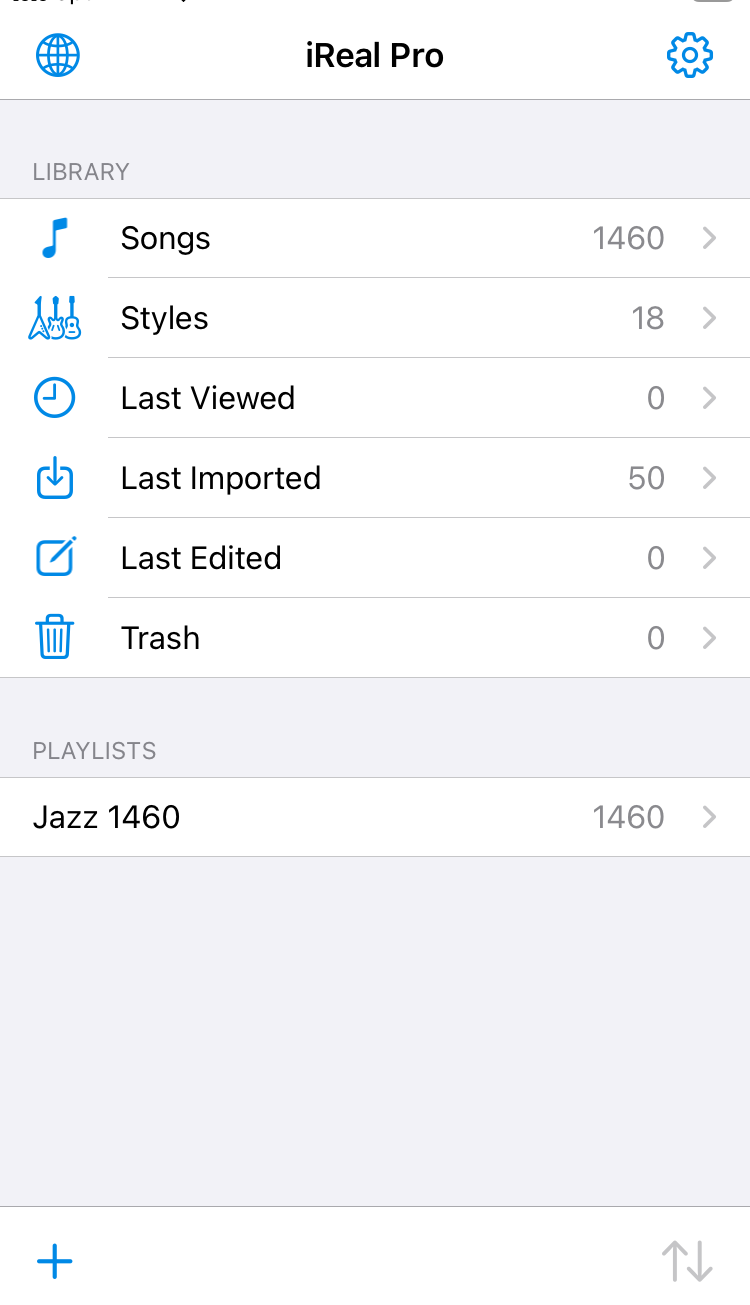Tap the plus icon to add
Viewport: 750px width, 1305px height.
[55, 1262]
